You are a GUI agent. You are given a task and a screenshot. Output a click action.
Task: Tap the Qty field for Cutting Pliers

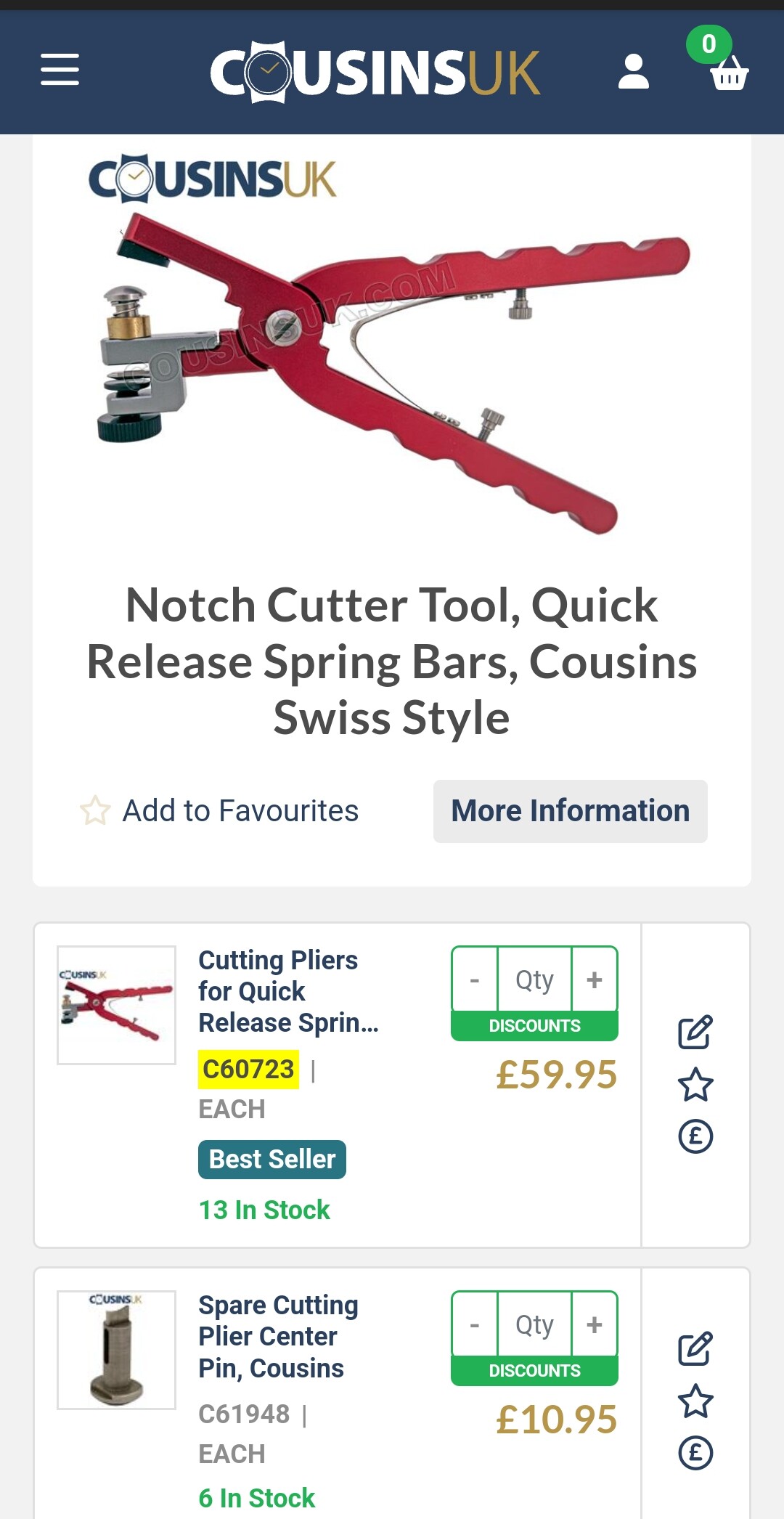pos(534,980)
